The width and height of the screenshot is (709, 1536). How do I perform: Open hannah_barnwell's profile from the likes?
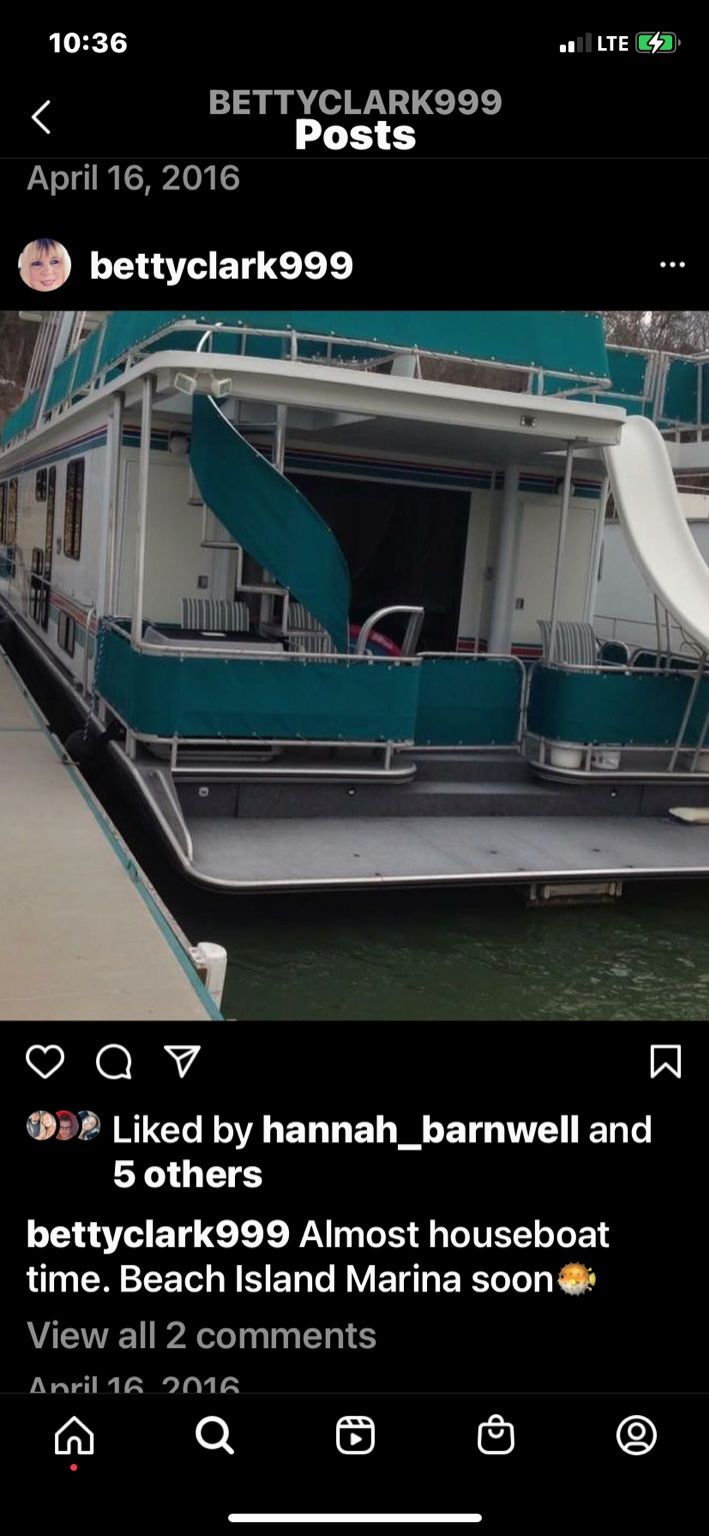pyautogui.click(x=420, y=1129)
